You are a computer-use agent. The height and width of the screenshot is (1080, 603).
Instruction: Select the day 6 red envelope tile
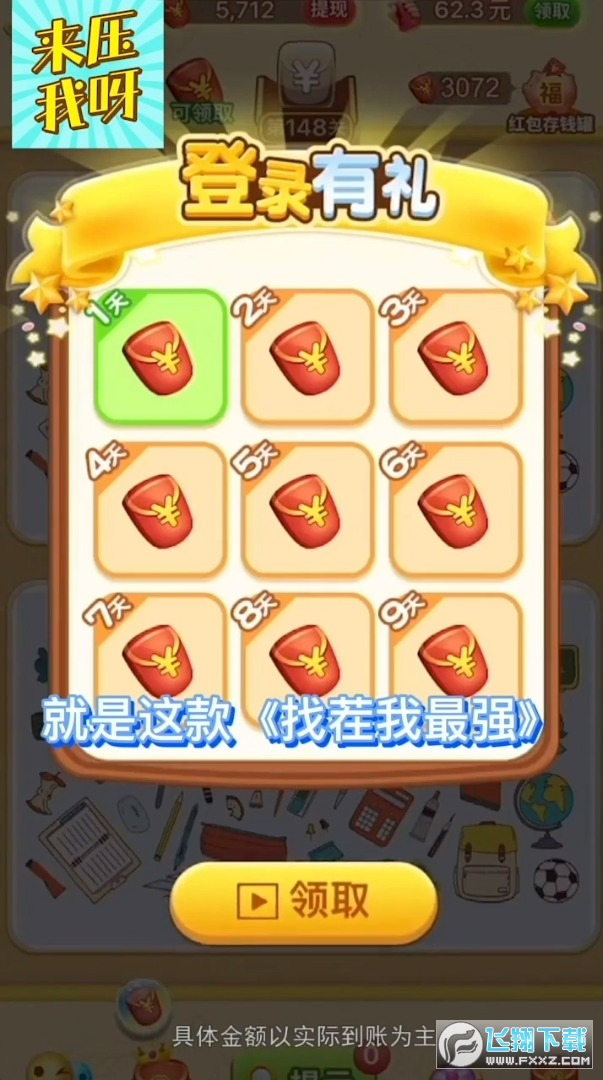tap(455, 510)
